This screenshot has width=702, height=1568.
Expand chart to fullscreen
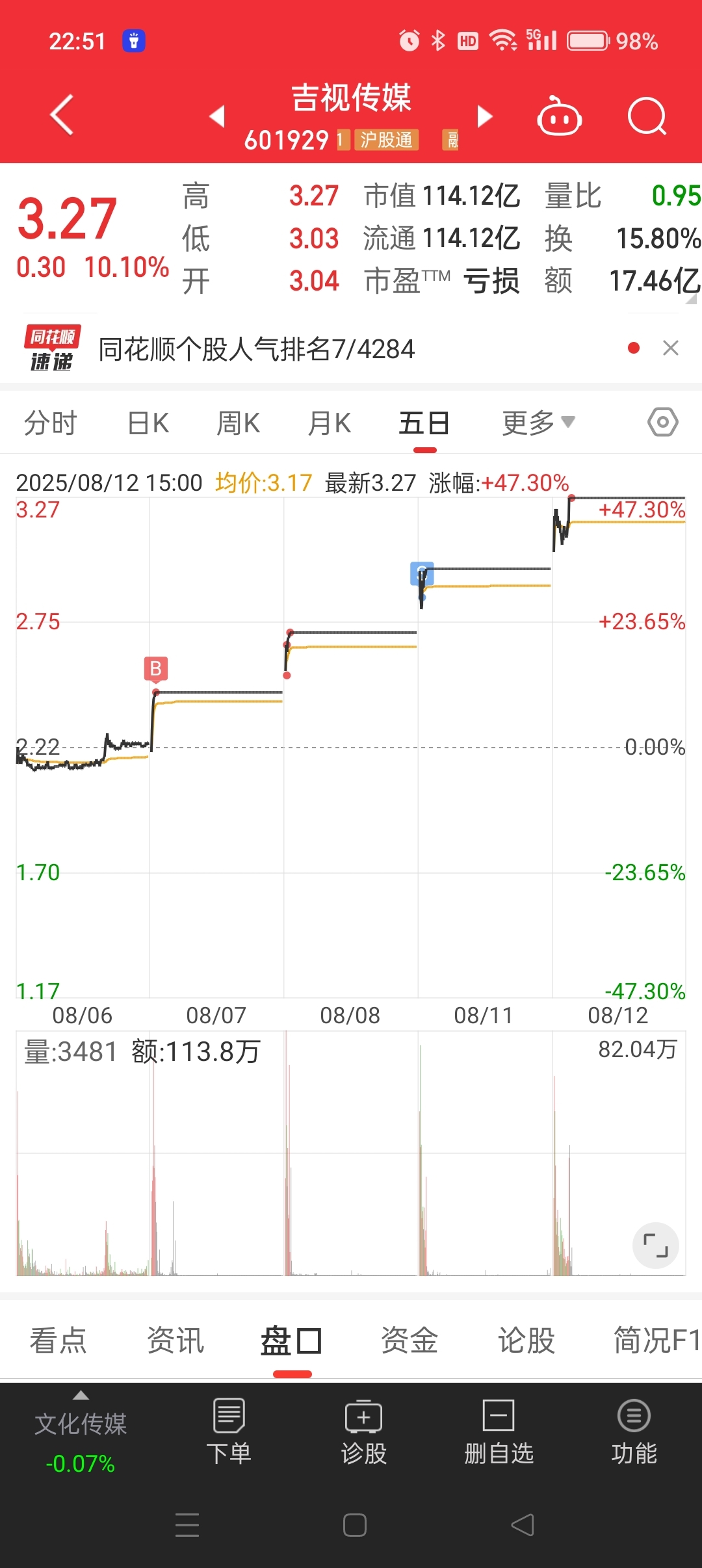click(656, 1246)
